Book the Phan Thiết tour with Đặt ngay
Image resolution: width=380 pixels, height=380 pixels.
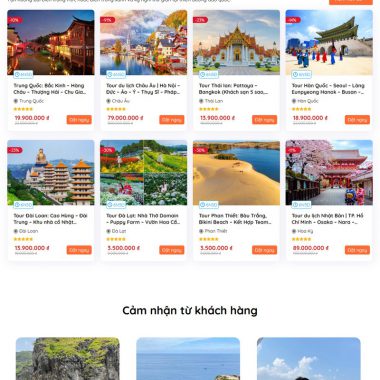264,250
